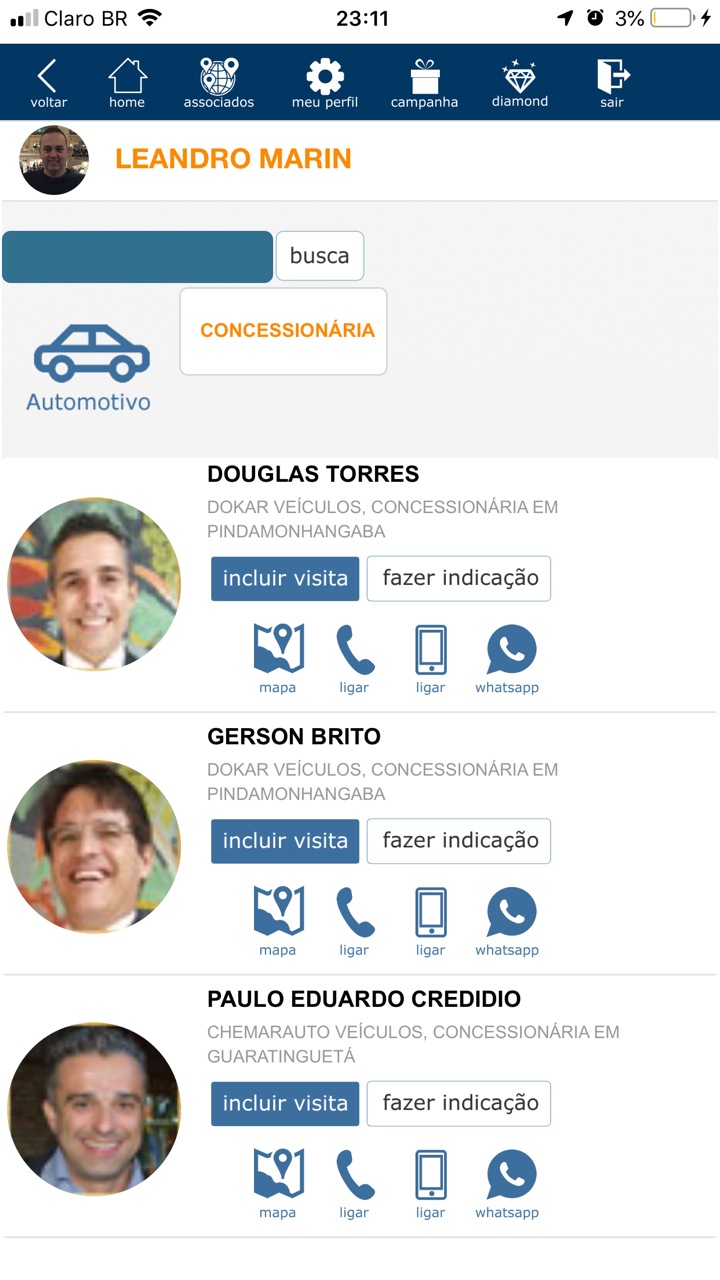Make an indication for Douglas Torres

(x=459, y=579)
